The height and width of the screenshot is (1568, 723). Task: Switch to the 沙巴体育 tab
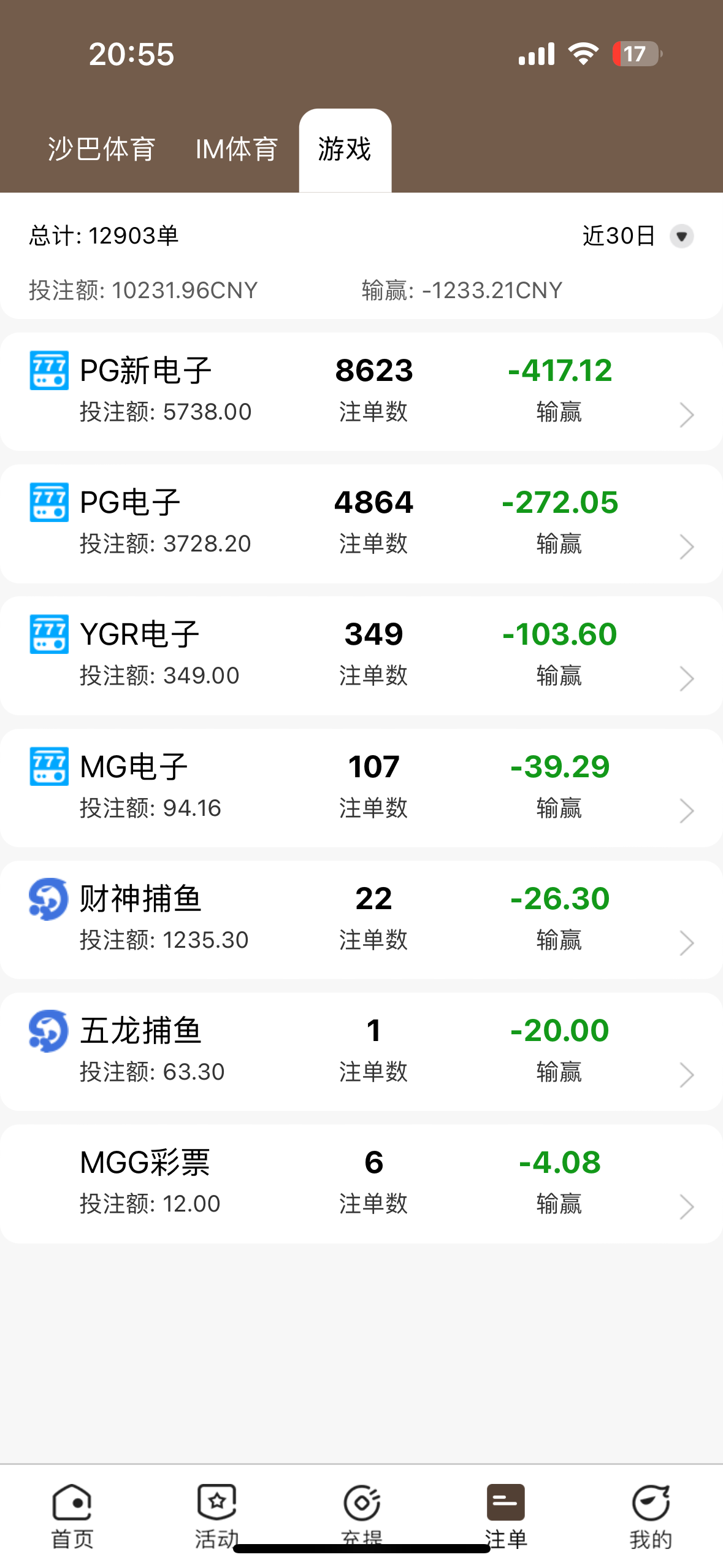click(102, 149)
